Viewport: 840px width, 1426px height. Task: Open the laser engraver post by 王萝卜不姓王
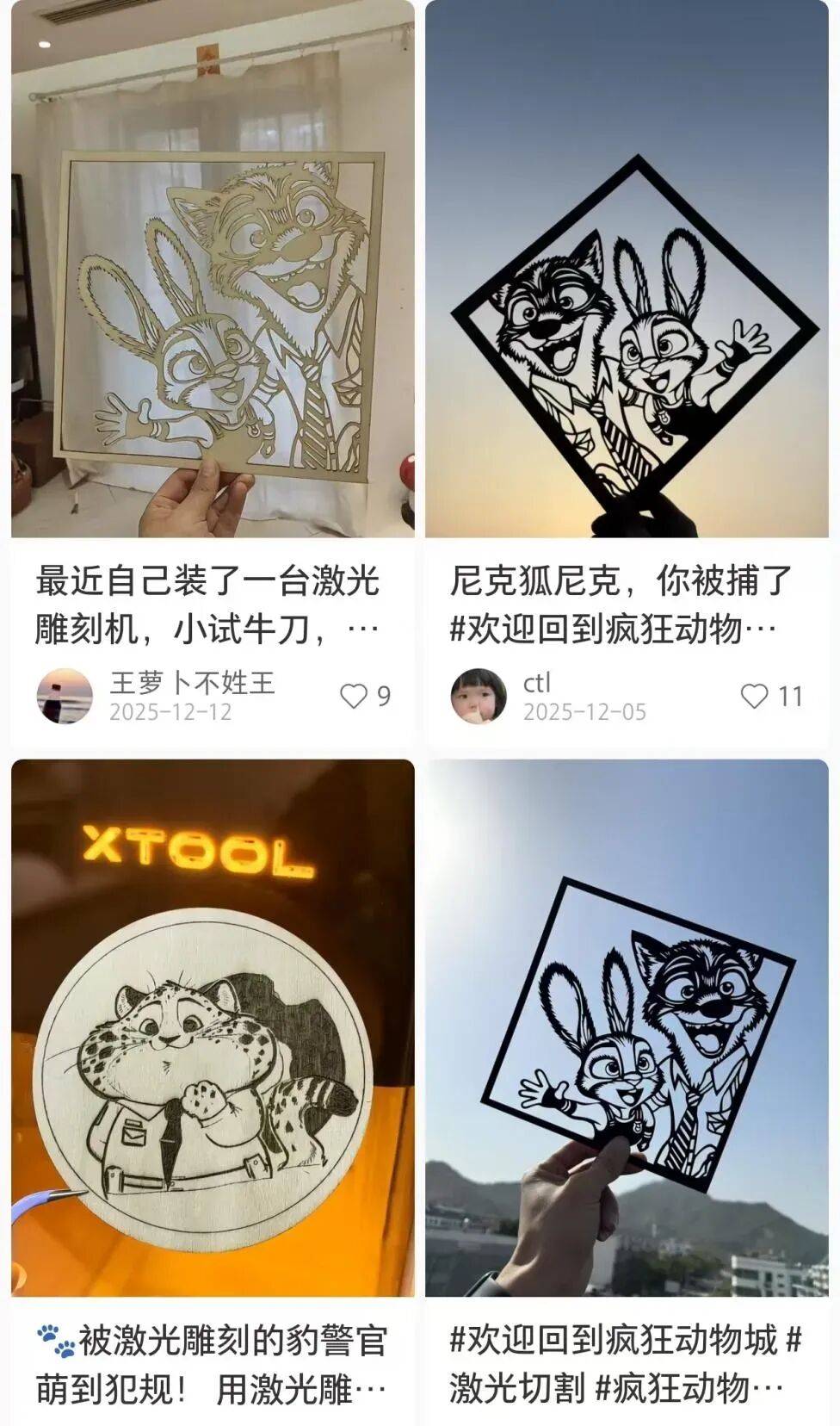[x=213, y=269]
